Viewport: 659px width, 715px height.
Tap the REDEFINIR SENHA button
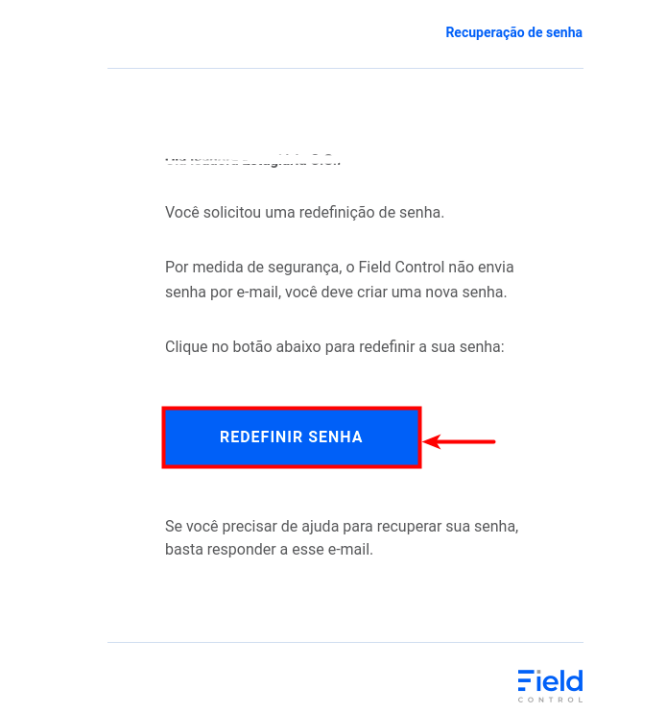click(x=291, y=437)
